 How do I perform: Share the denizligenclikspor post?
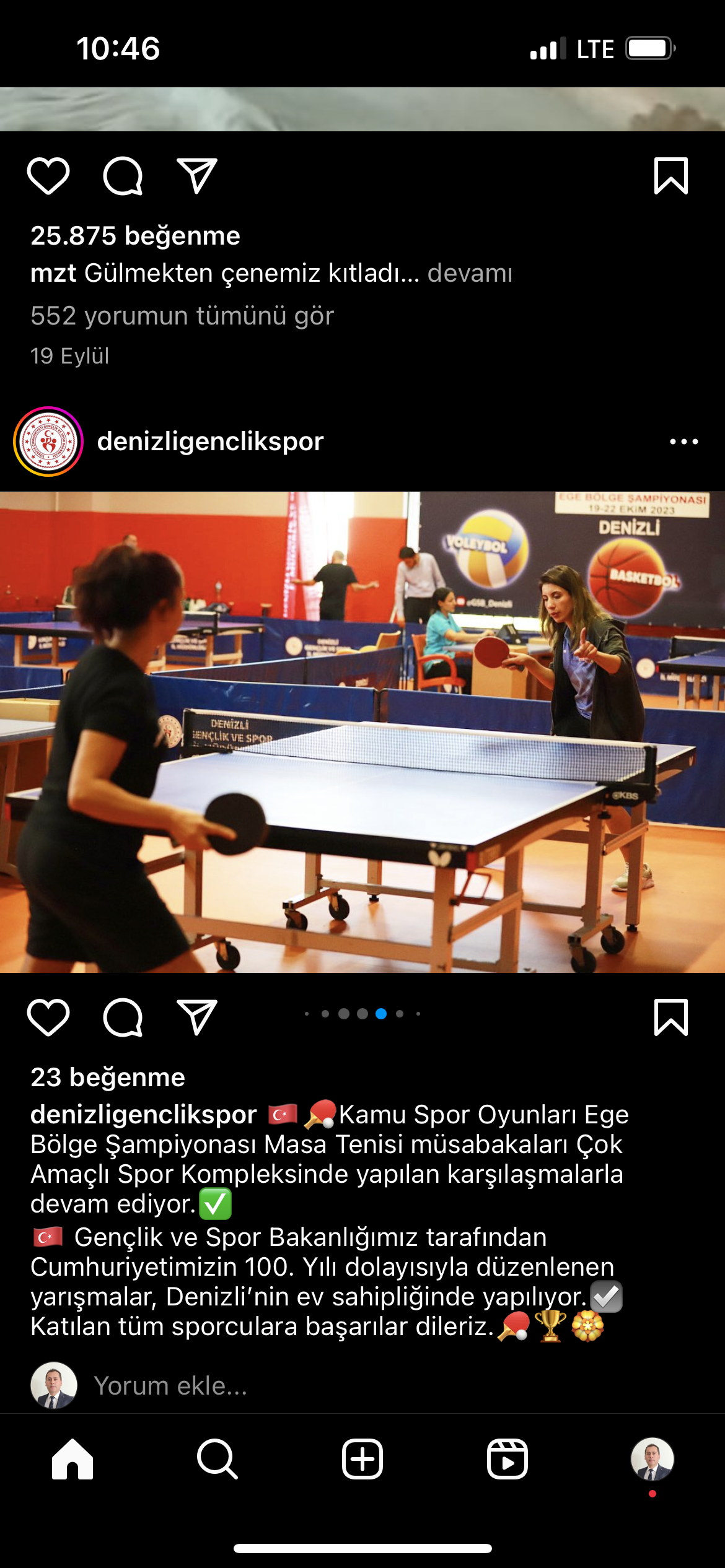[x=197, y=1017]
